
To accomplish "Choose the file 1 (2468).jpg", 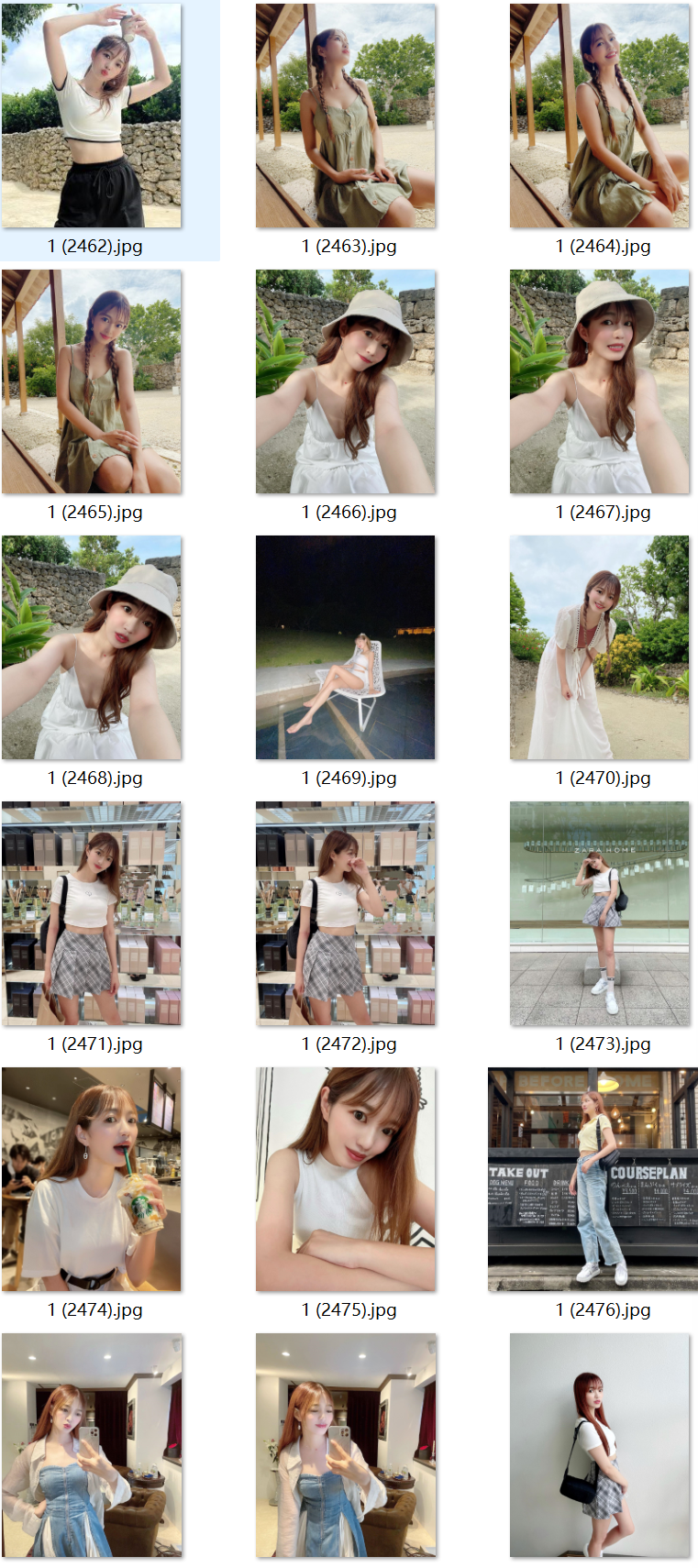I will [x=92, y=647].
